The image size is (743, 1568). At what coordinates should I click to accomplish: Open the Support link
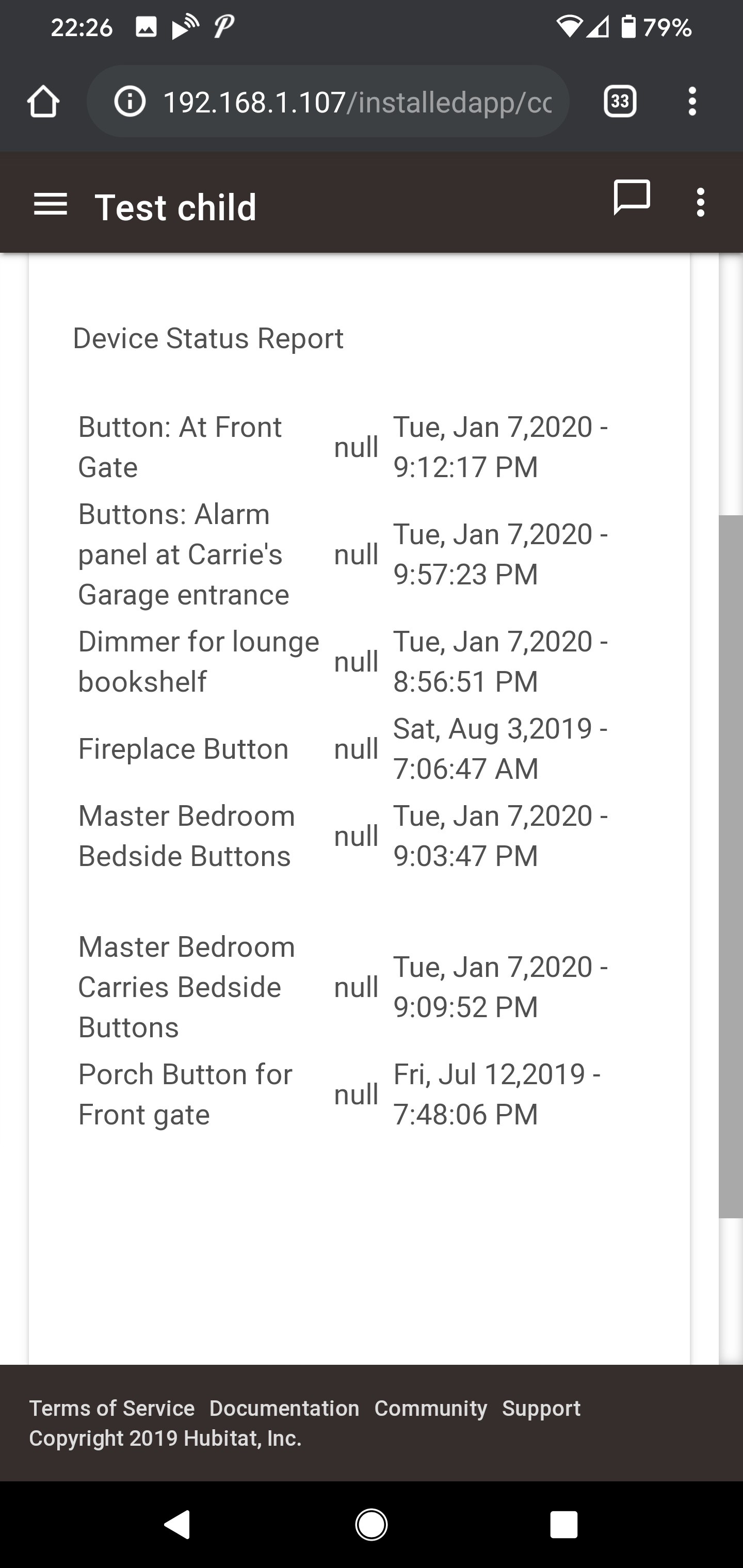(541, 1409)
